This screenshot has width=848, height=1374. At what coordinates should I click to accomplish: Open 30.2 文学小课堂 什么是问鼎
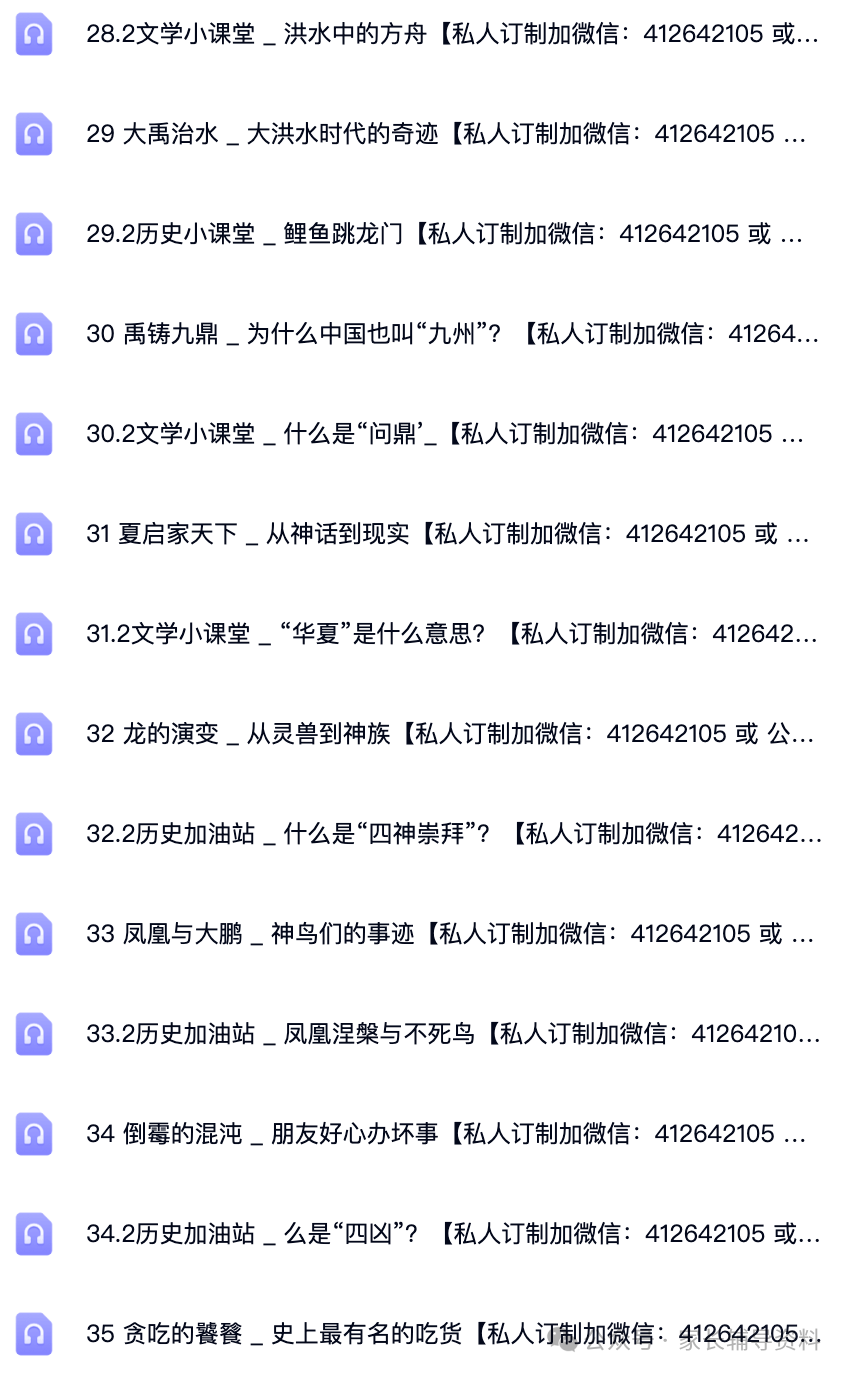(x=424, y=434)
